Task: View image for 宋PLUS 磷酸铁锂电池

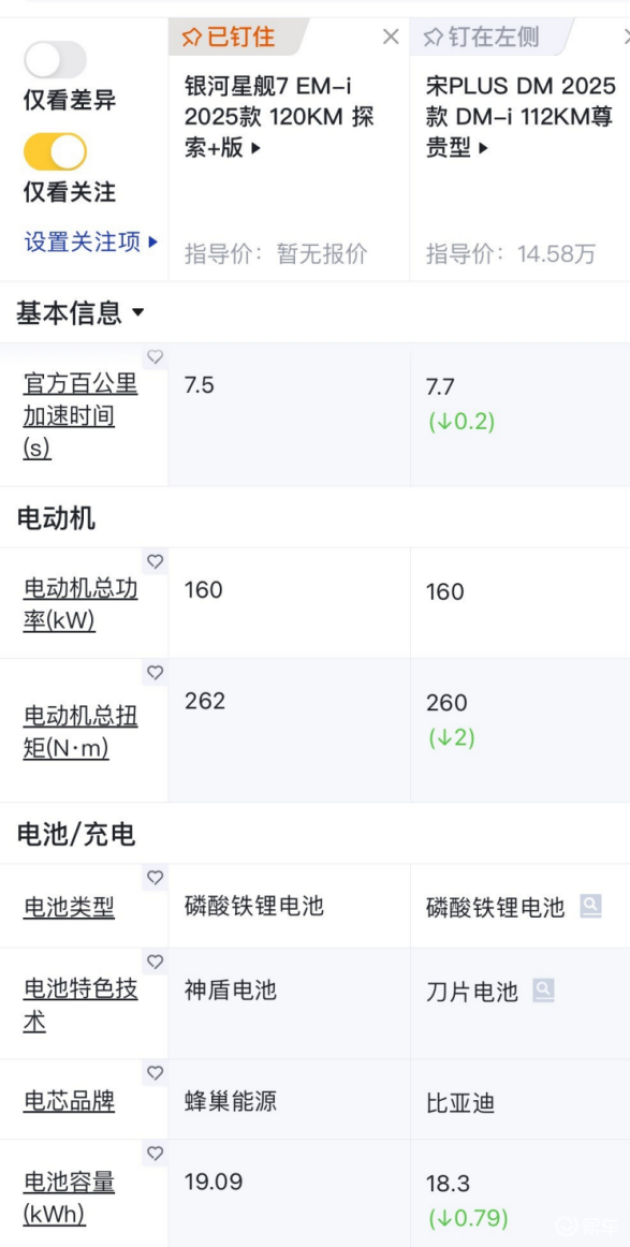Action: tap(591, 907)
